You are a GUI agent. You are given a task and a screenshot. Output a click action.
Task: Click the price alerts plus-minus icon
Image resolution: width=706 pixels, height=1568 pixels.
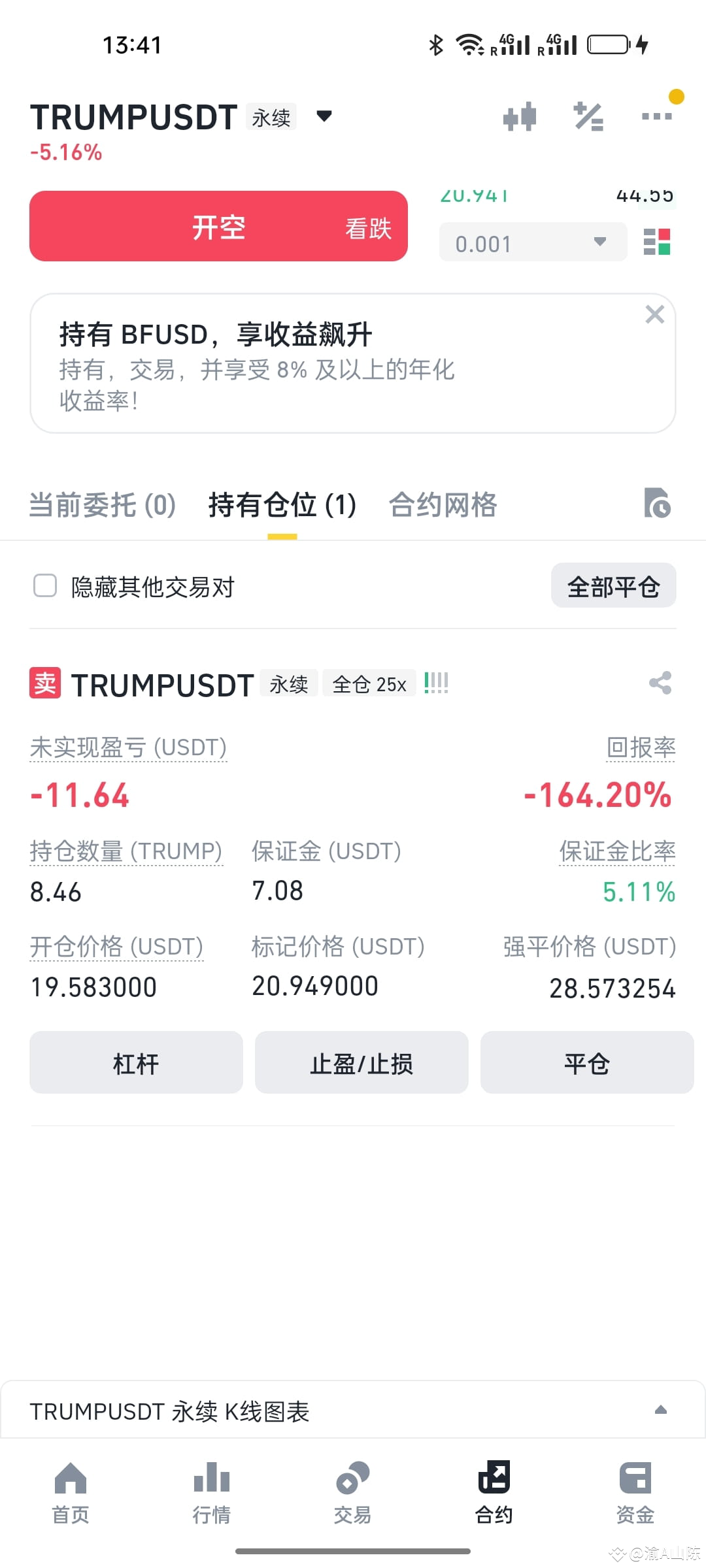(588, 116)
